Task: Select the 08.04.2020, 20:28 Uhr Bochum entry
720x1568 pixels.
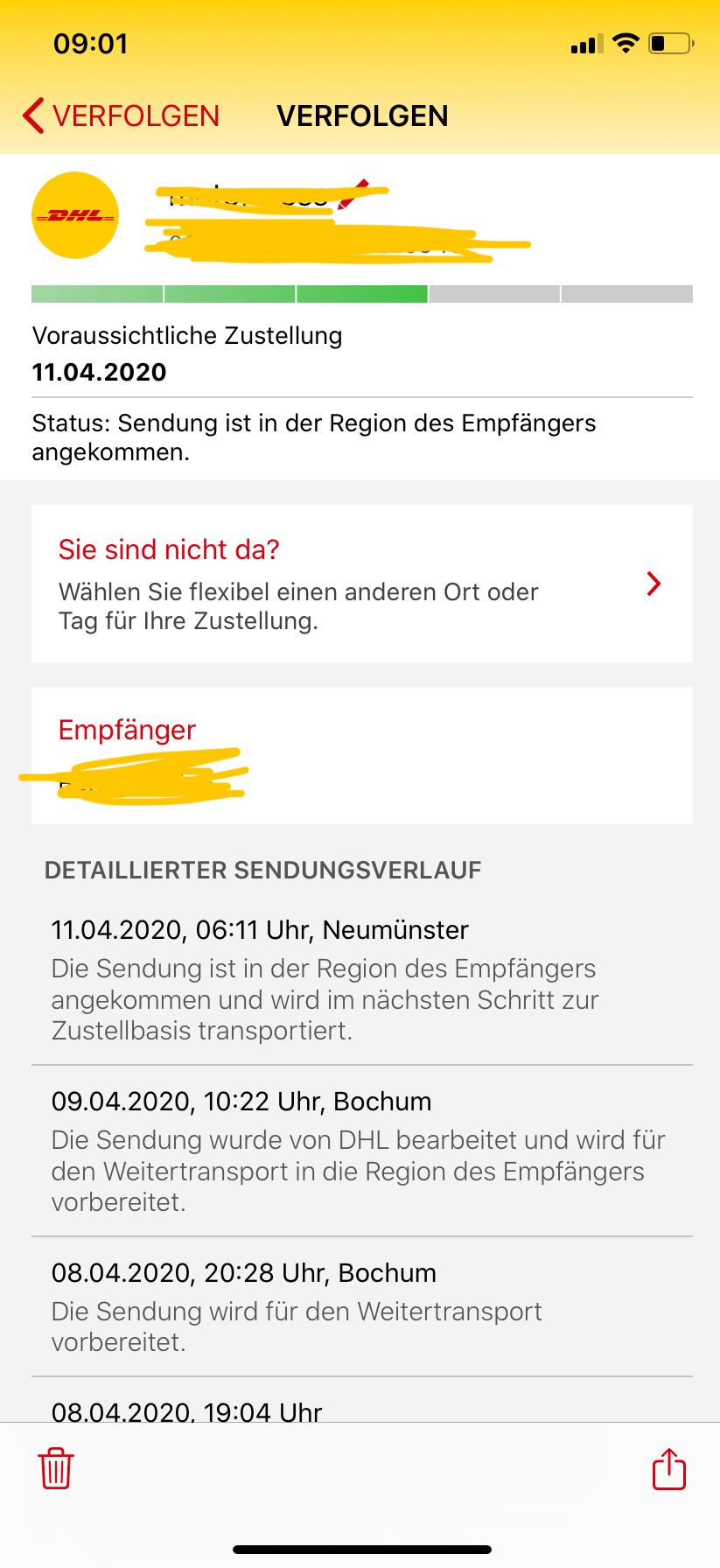Action: pos(245,1273)
